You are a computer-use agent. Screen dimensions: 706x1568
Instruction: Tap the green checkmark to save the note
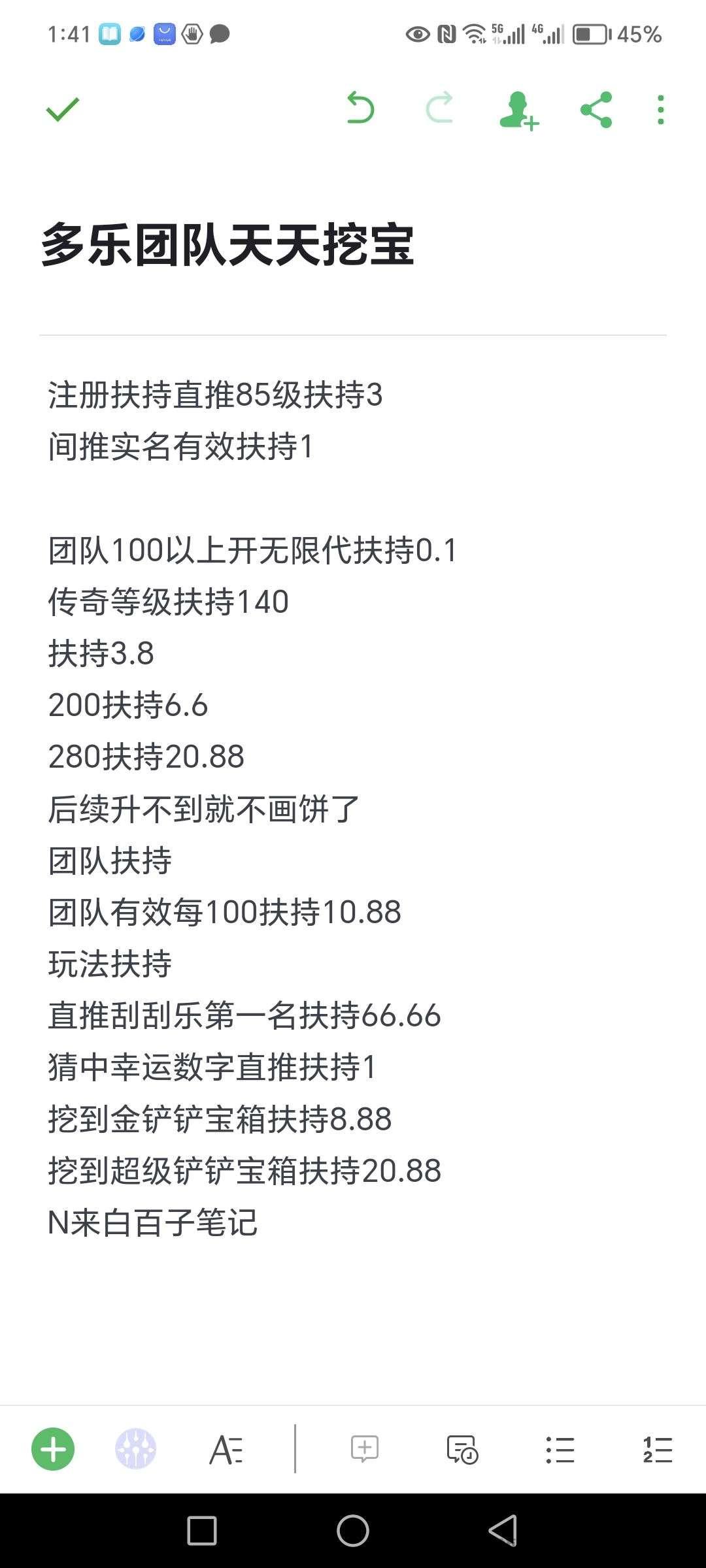point(63,109)
